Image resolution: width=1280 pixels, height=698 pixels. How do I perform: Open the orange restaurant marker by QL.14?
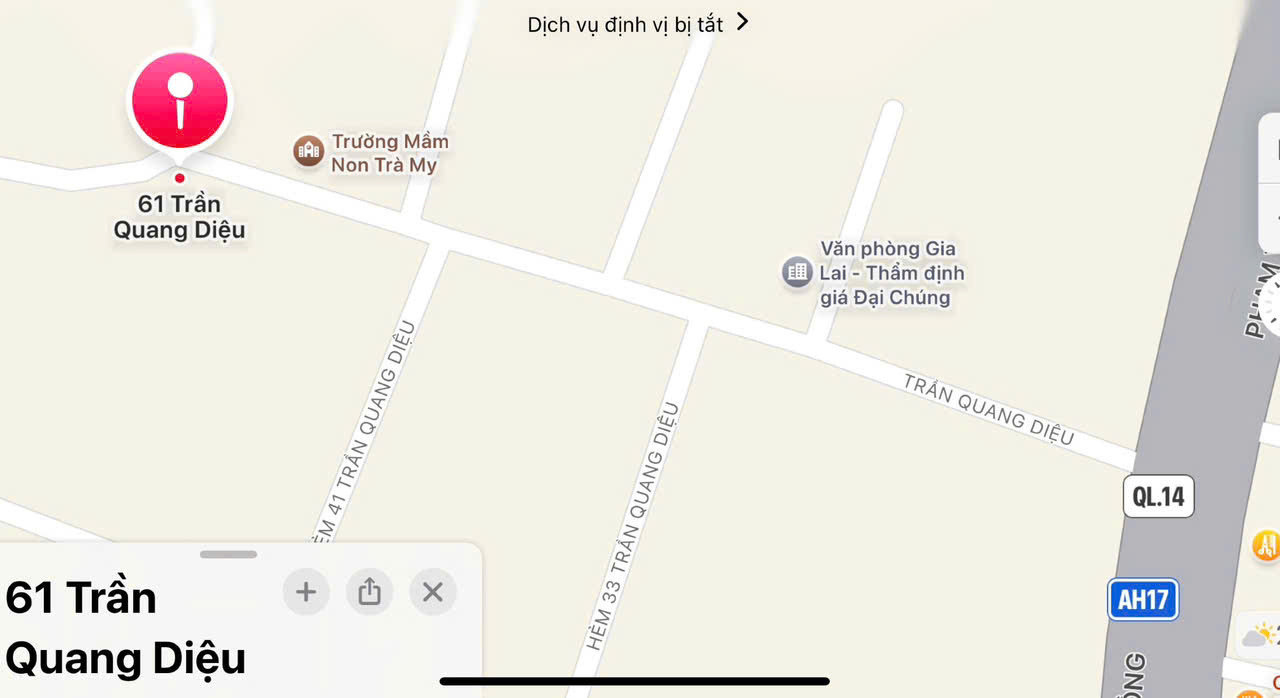point(1266,545)
